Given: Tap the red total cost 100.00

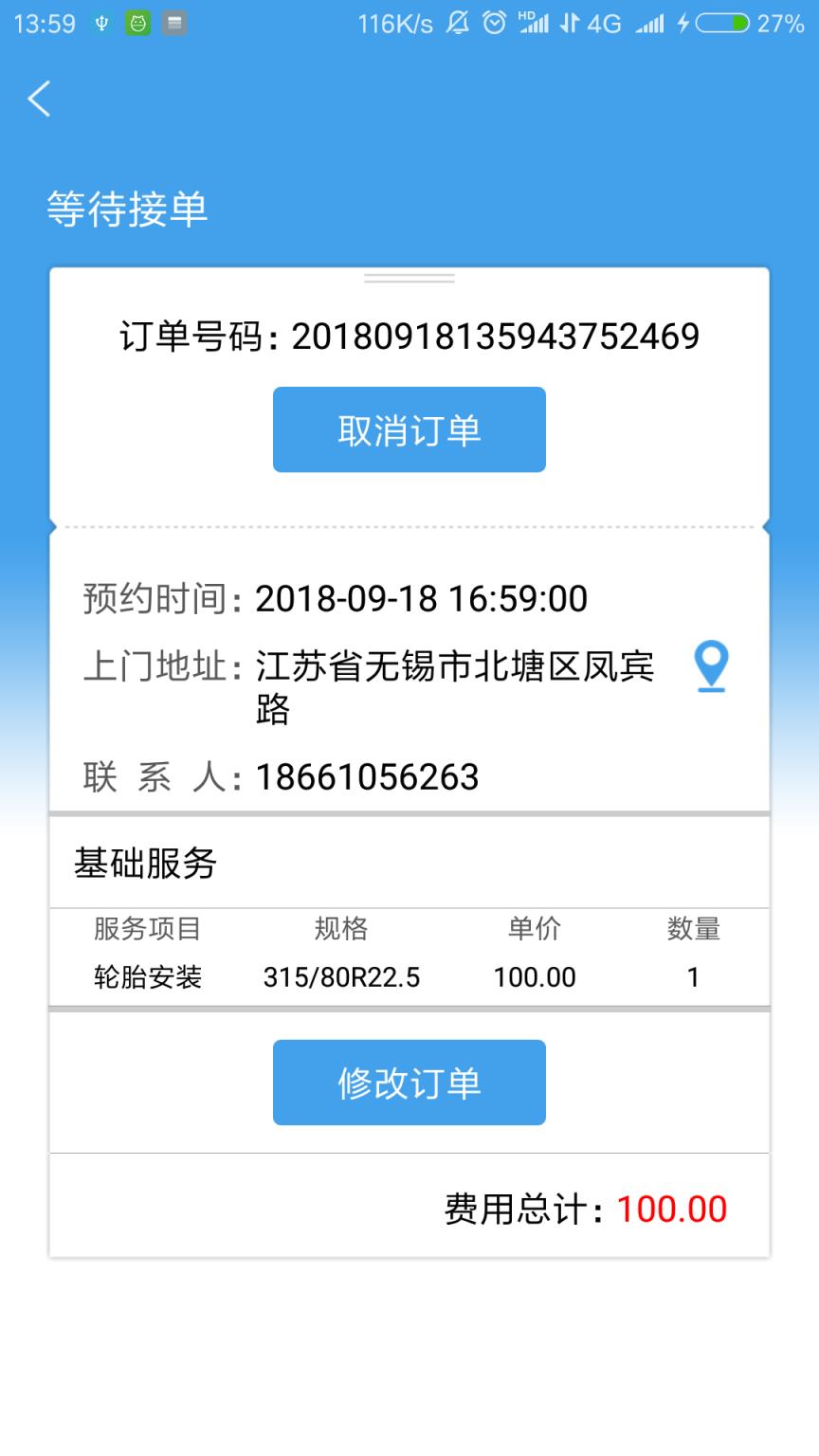Looking at the screenshot, I should (671, 1209).
